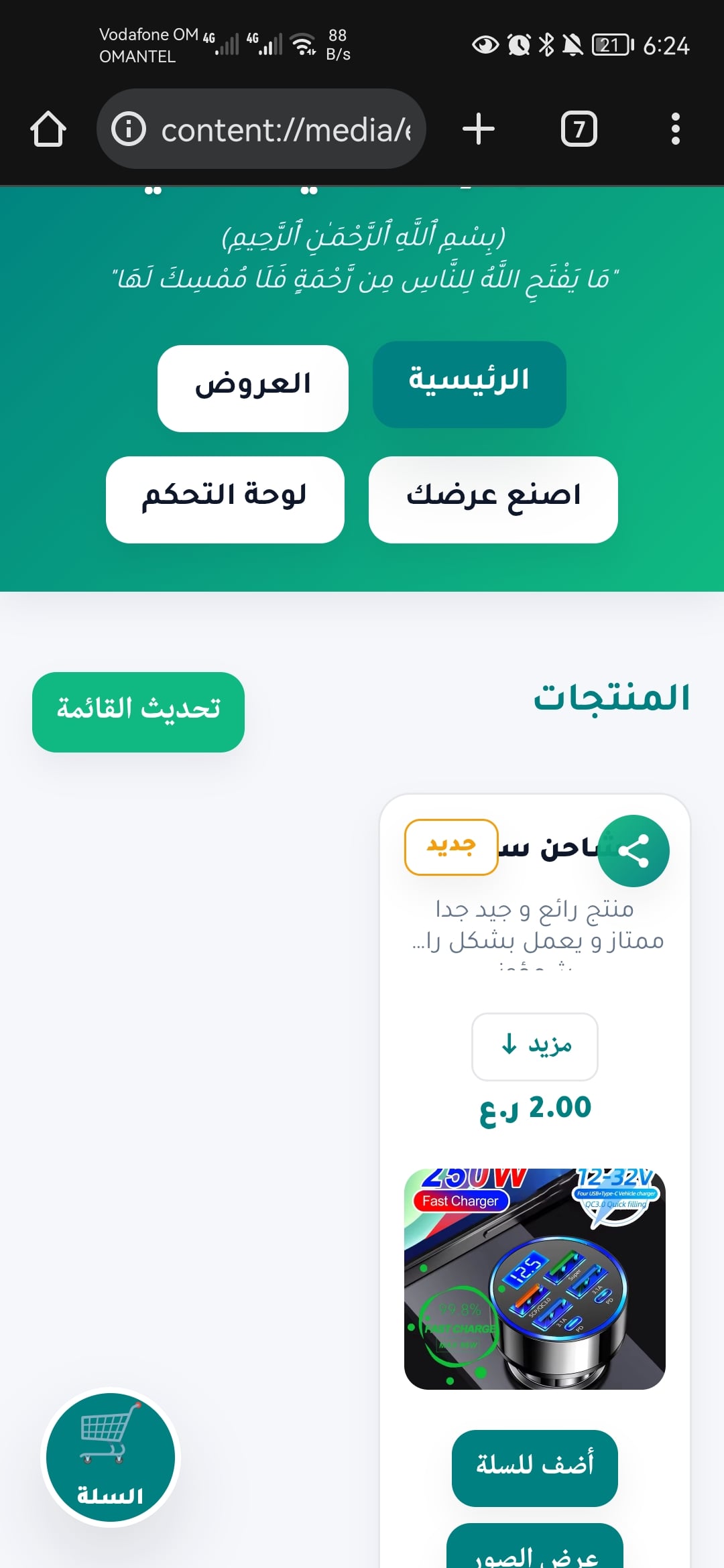Go to the browser home page

point(48,129)
